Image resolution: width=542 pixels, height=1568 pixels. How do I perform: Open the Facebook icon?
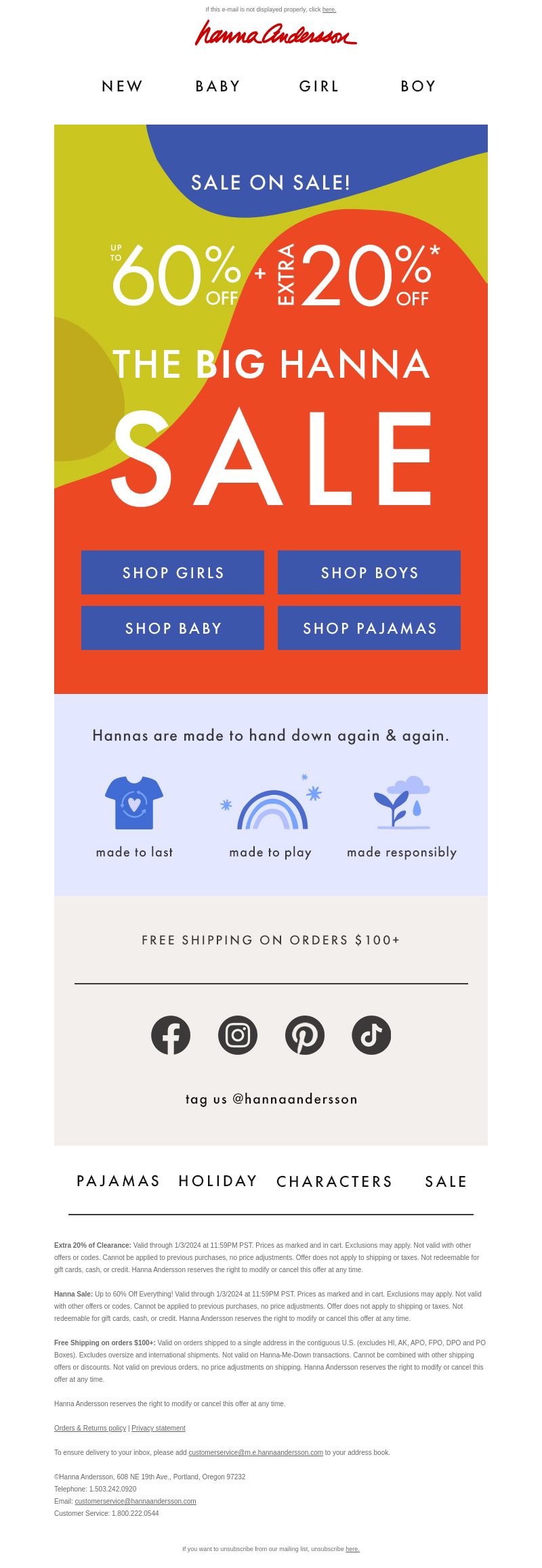point(171,1035)
